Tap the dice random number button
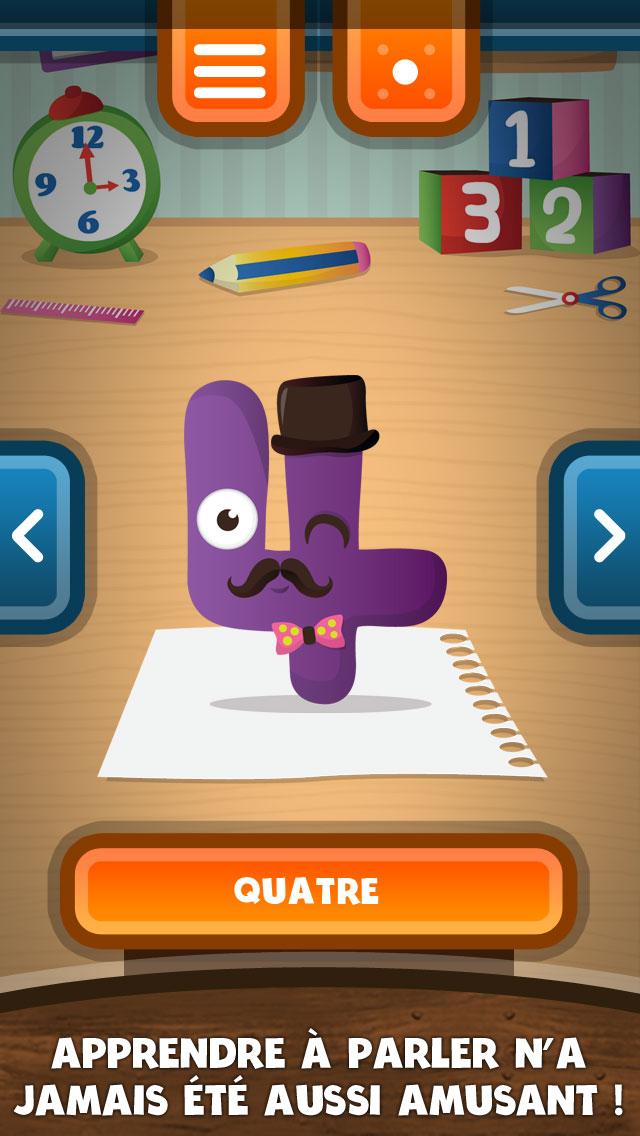The width and height of the screenshot is (640, 1136). 405,72
